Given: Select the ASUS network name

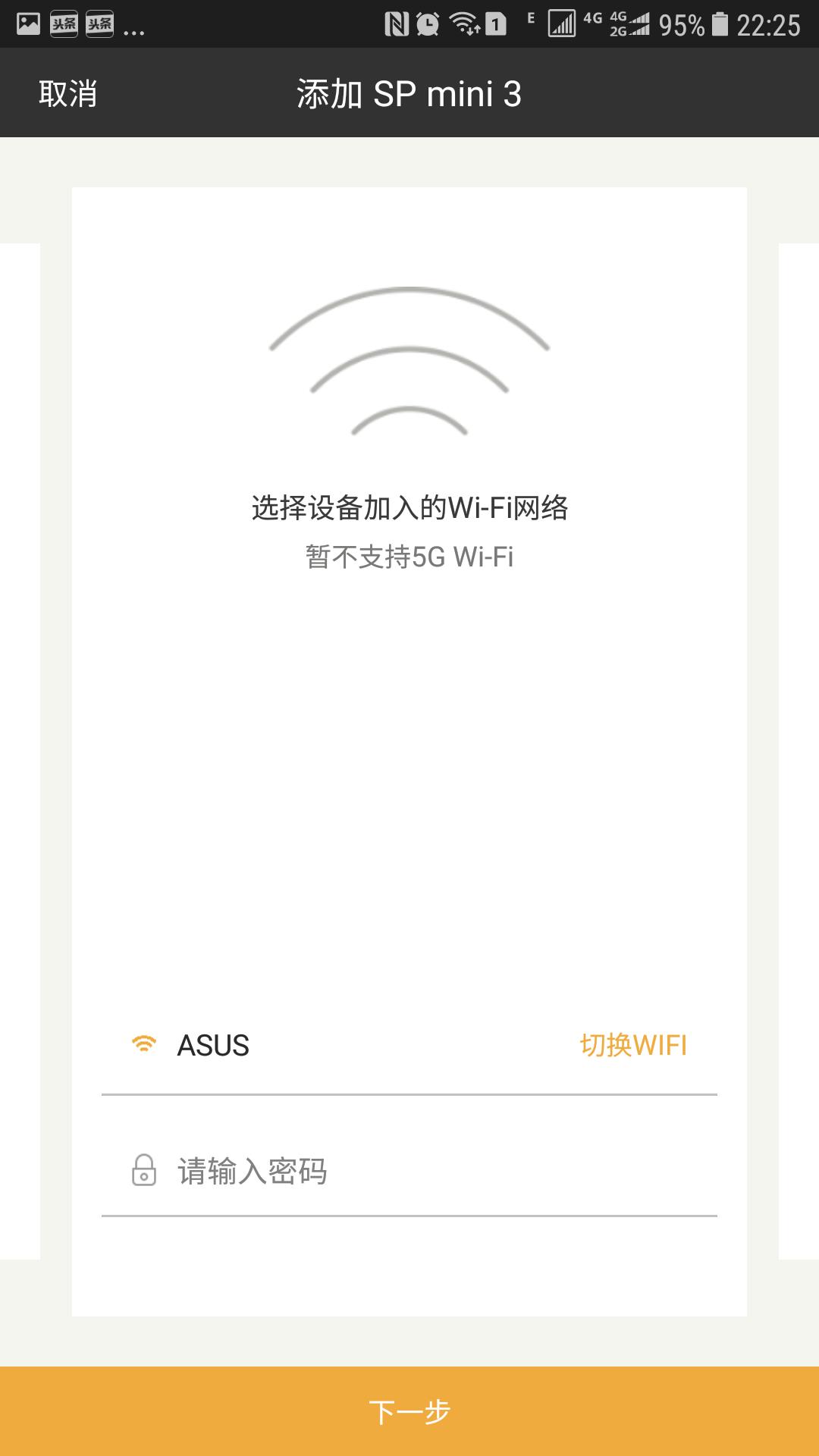Looking at the screenshot, I should click(x=213, y=1045).
